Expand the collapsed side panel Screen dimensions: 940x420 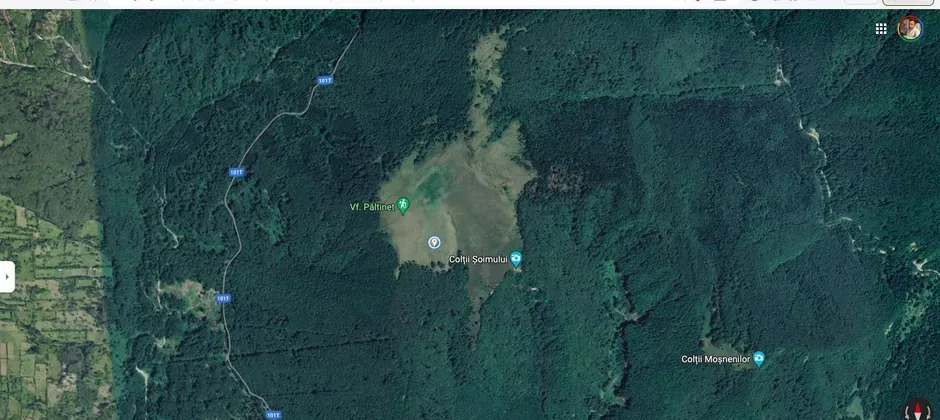click(7, 276)
